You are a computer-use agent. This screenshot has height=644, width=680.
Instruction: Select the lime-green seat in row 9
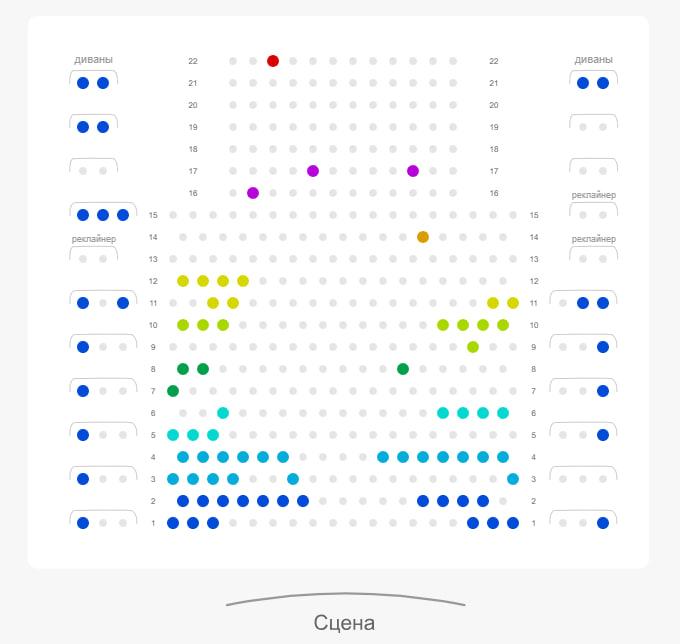[x=473, y=347]
